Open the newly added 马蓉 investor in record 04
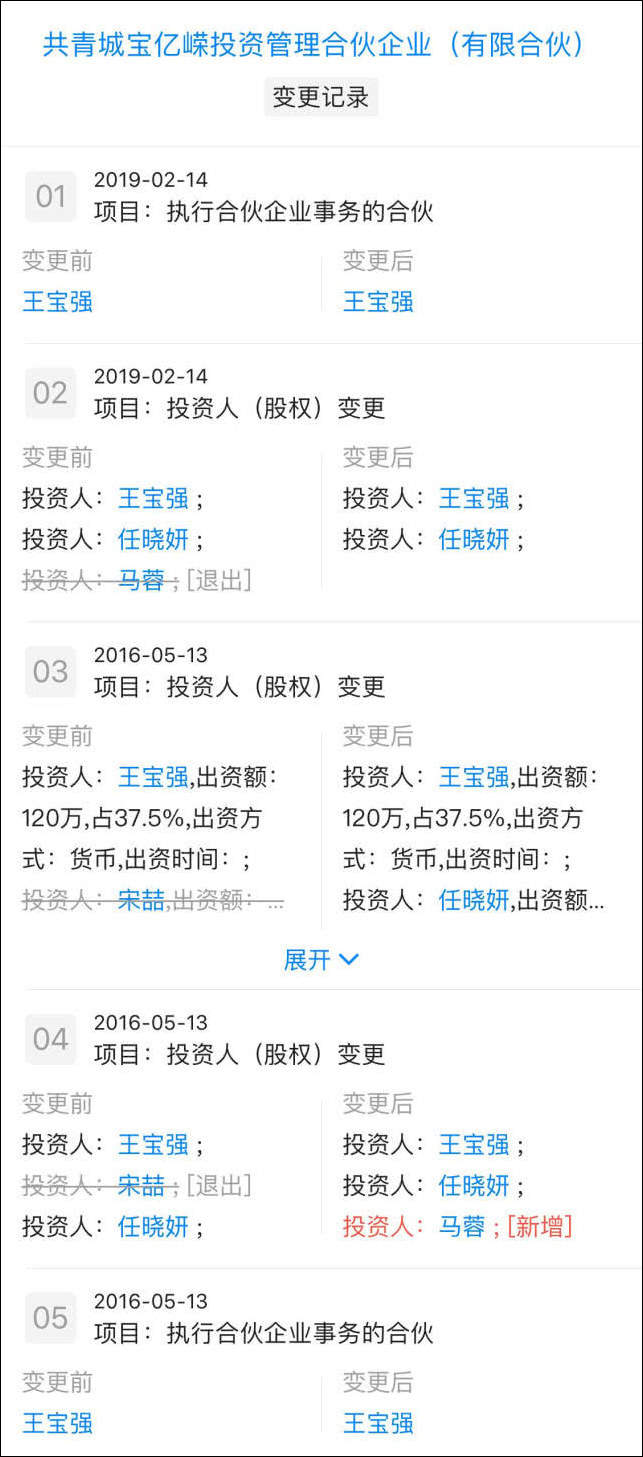Screen dimensions: 643x1457 pos(462,1227)
